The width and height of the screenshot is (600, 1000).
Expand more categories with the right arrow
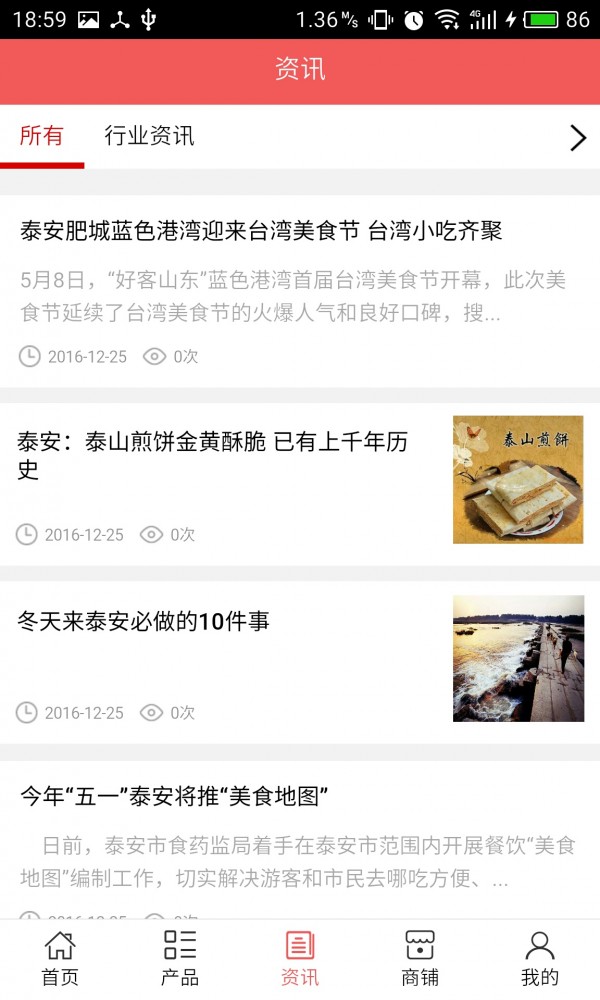tap(577, 138)
